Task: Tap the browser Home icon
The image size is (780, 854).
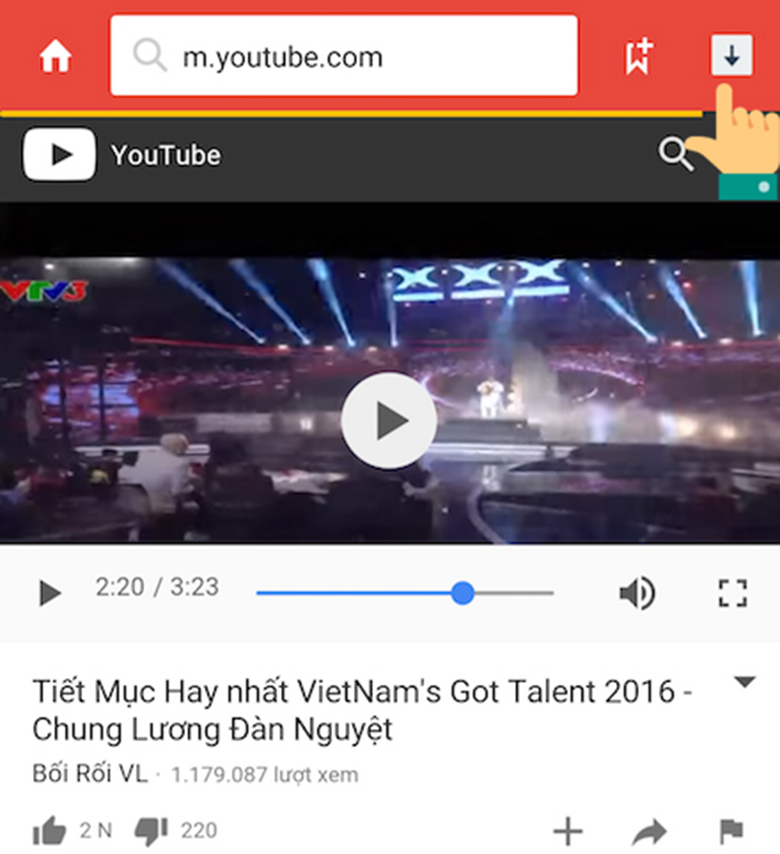Action: (x=56, y=55)
